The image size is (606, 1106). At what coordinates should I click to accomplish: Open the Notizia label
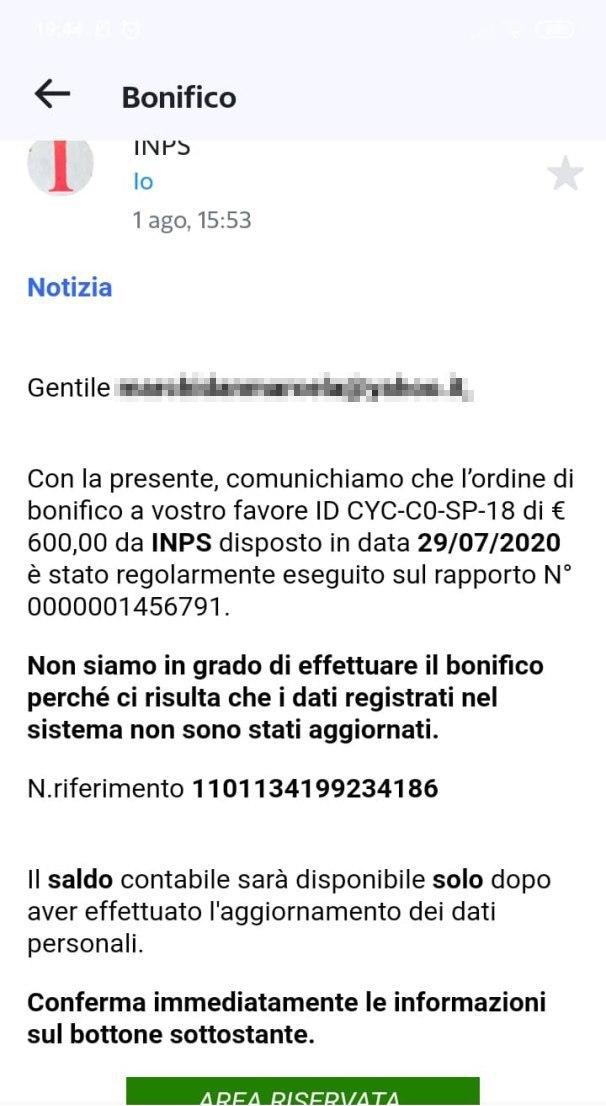click(x=69, y=288)
